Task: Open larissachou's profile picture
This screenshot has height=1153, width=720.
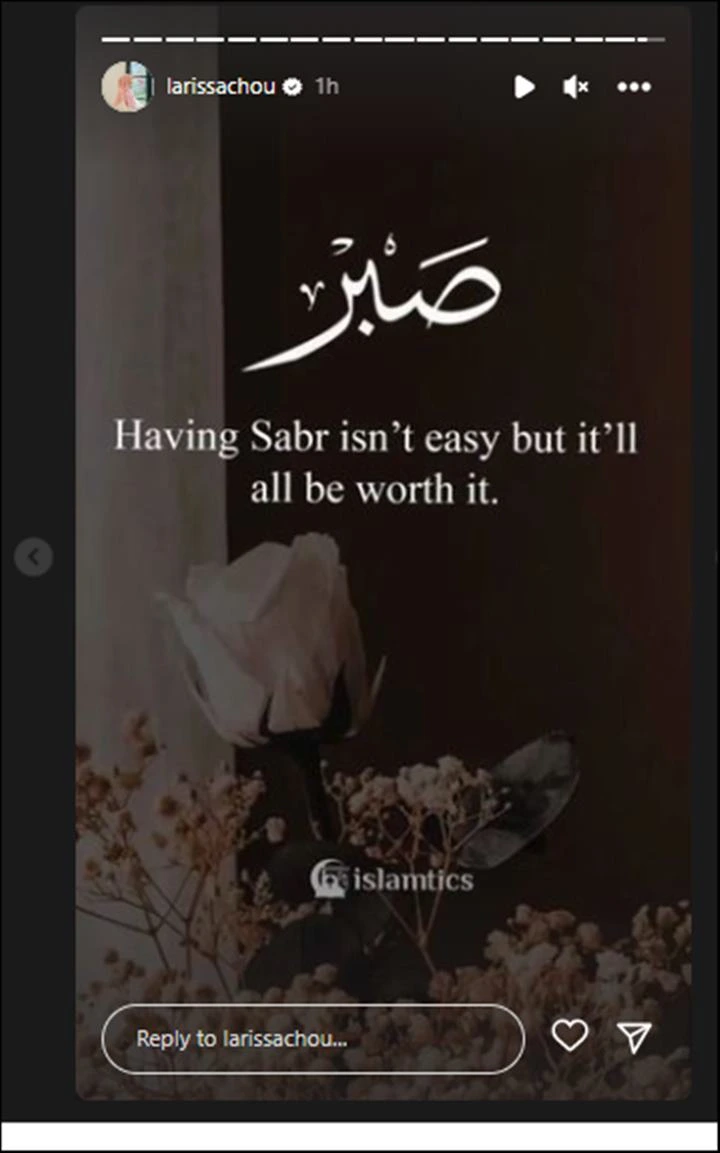Action: pos(125,87)
